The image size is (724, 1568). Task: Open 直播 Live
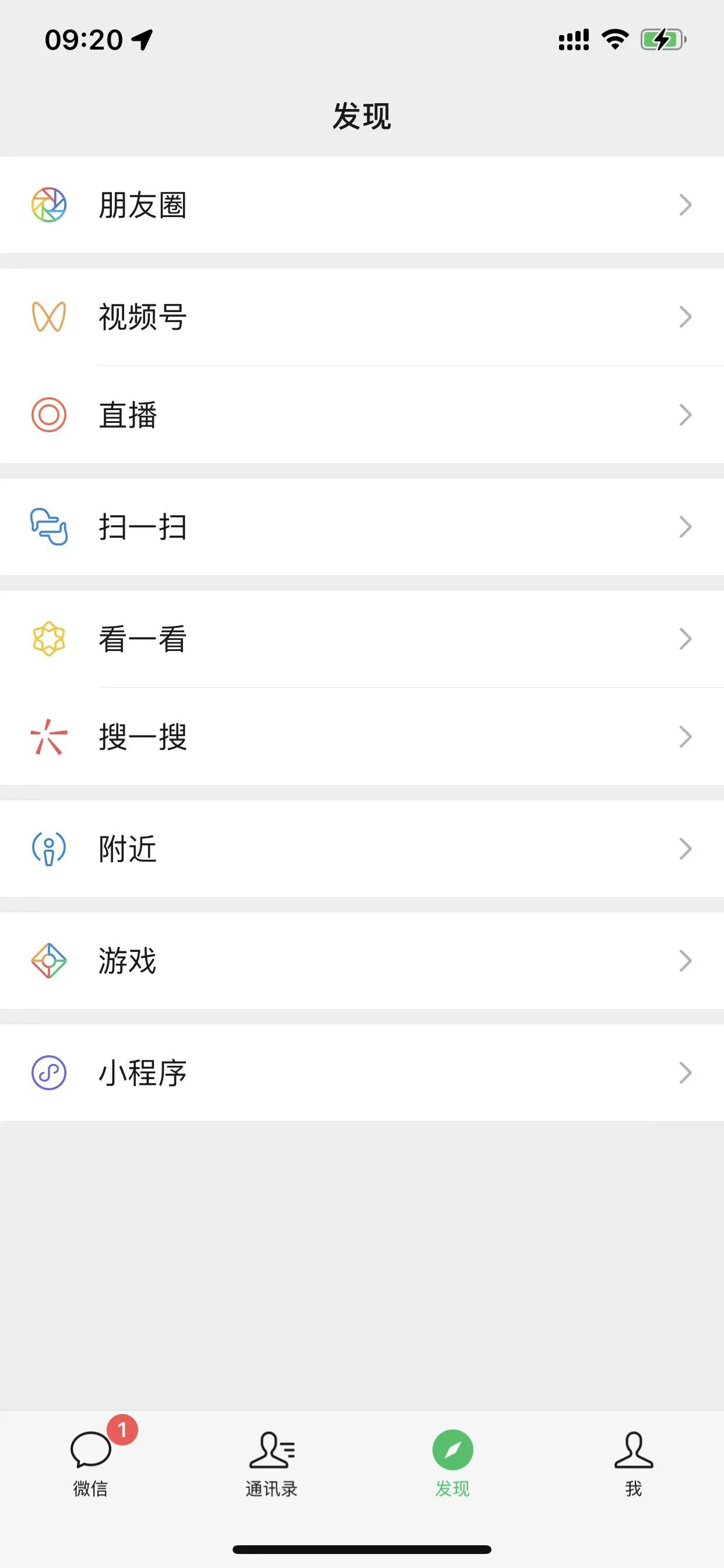pyautogui.click(x=362, y=415)
